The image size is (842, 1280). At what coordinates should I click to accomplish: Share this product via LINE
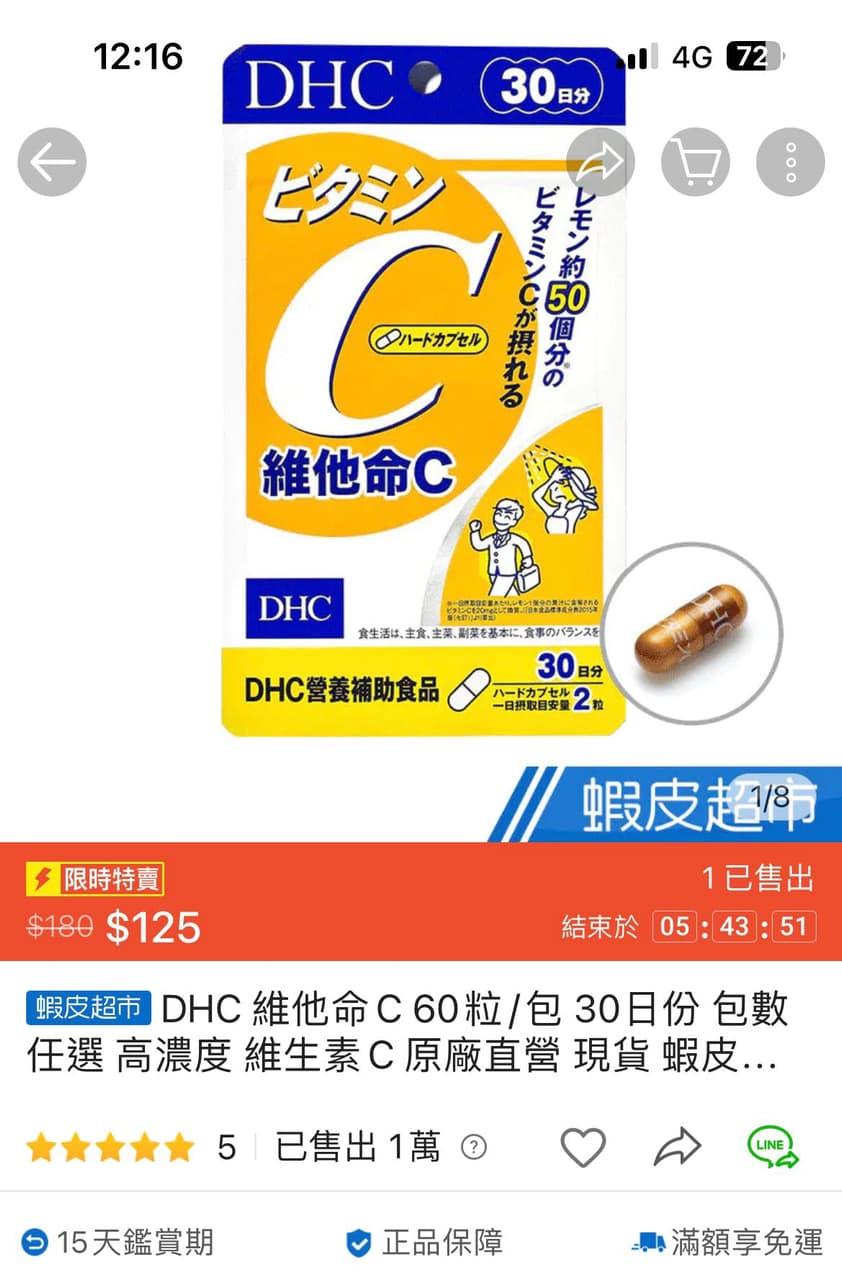773,1147
